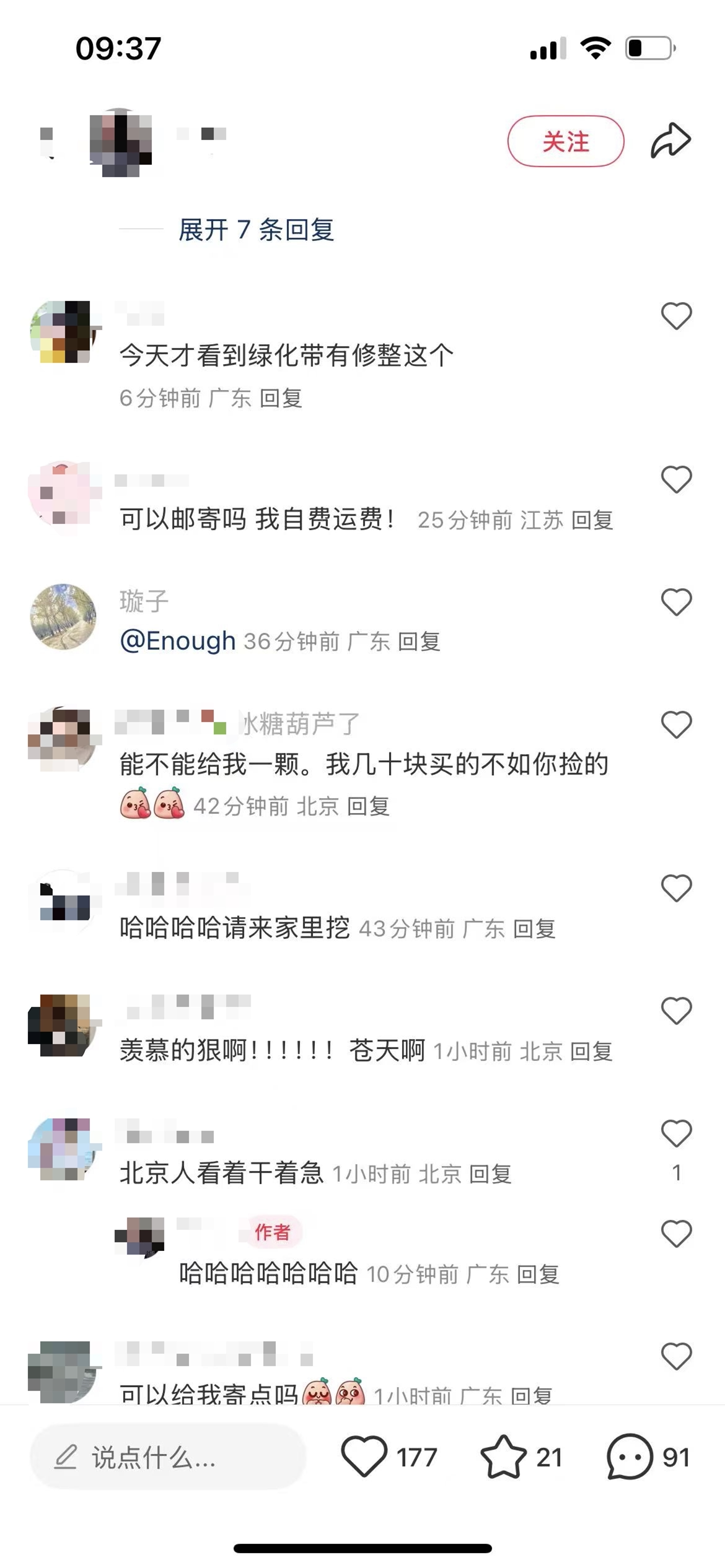The height and width of the screenshot is (1568, 725).
Task: Open 璇子's profile avatar
Action: (63, 616)
